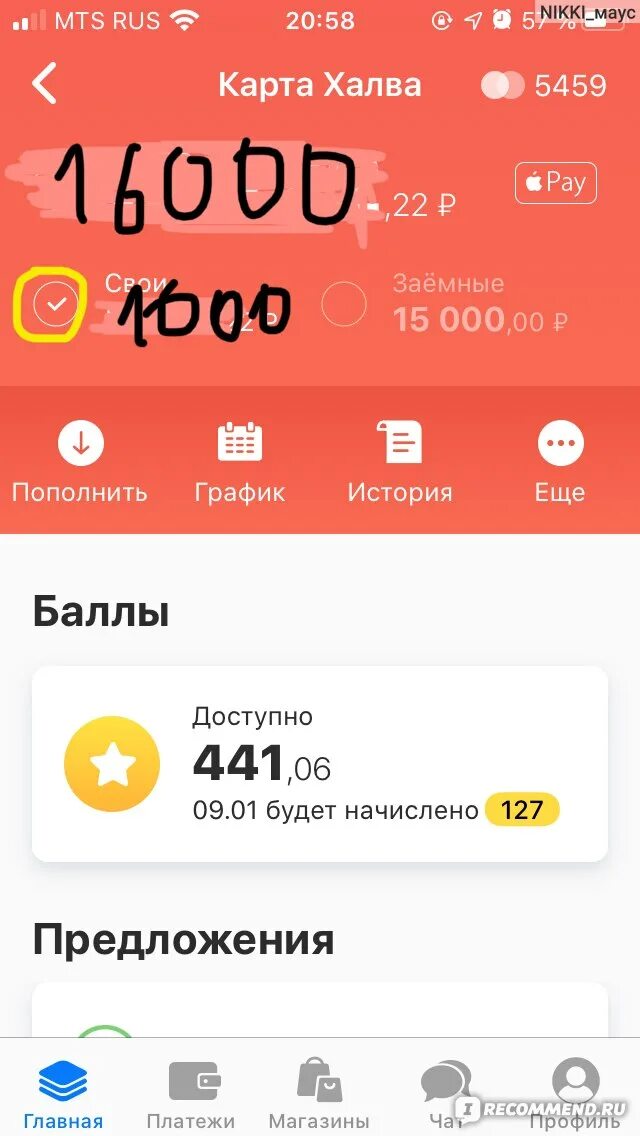Open the Еще options menu
Screen dimensions: 640x1136
[x=560, y=464]
